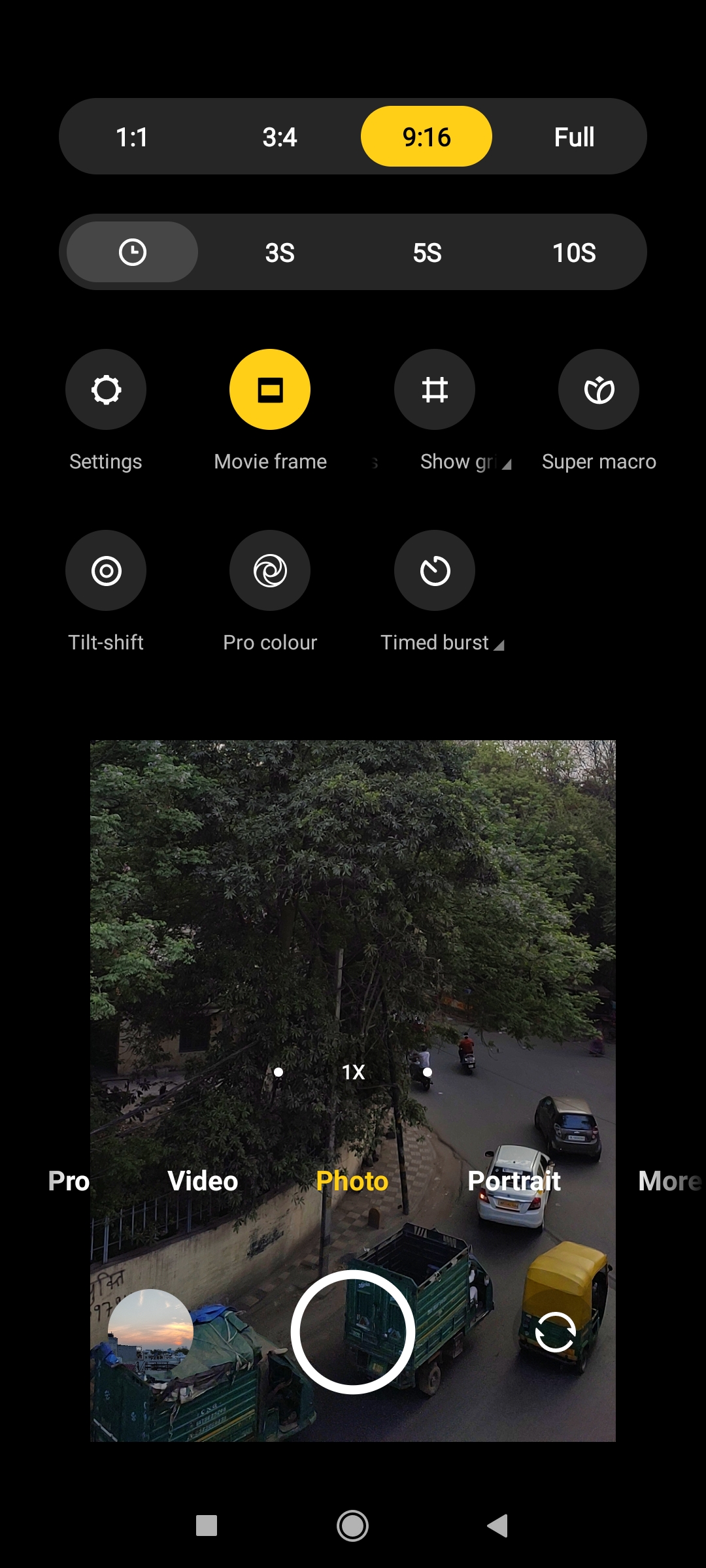Set the timer to 5S
This screenshot has width=706, height=1568.
[x=427, y=253]
